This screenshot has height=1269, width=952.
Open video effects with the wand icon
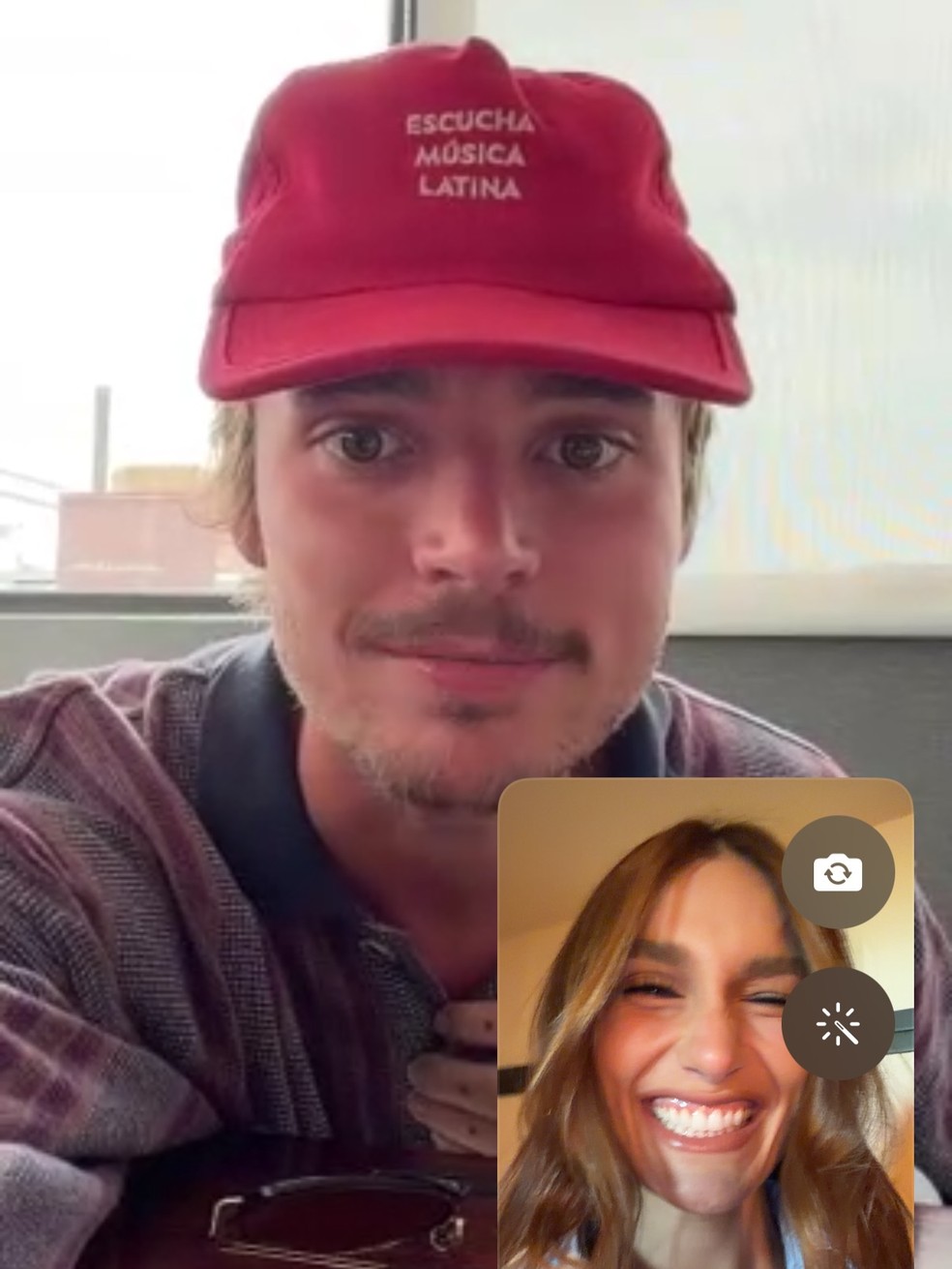coord(838,1023)
